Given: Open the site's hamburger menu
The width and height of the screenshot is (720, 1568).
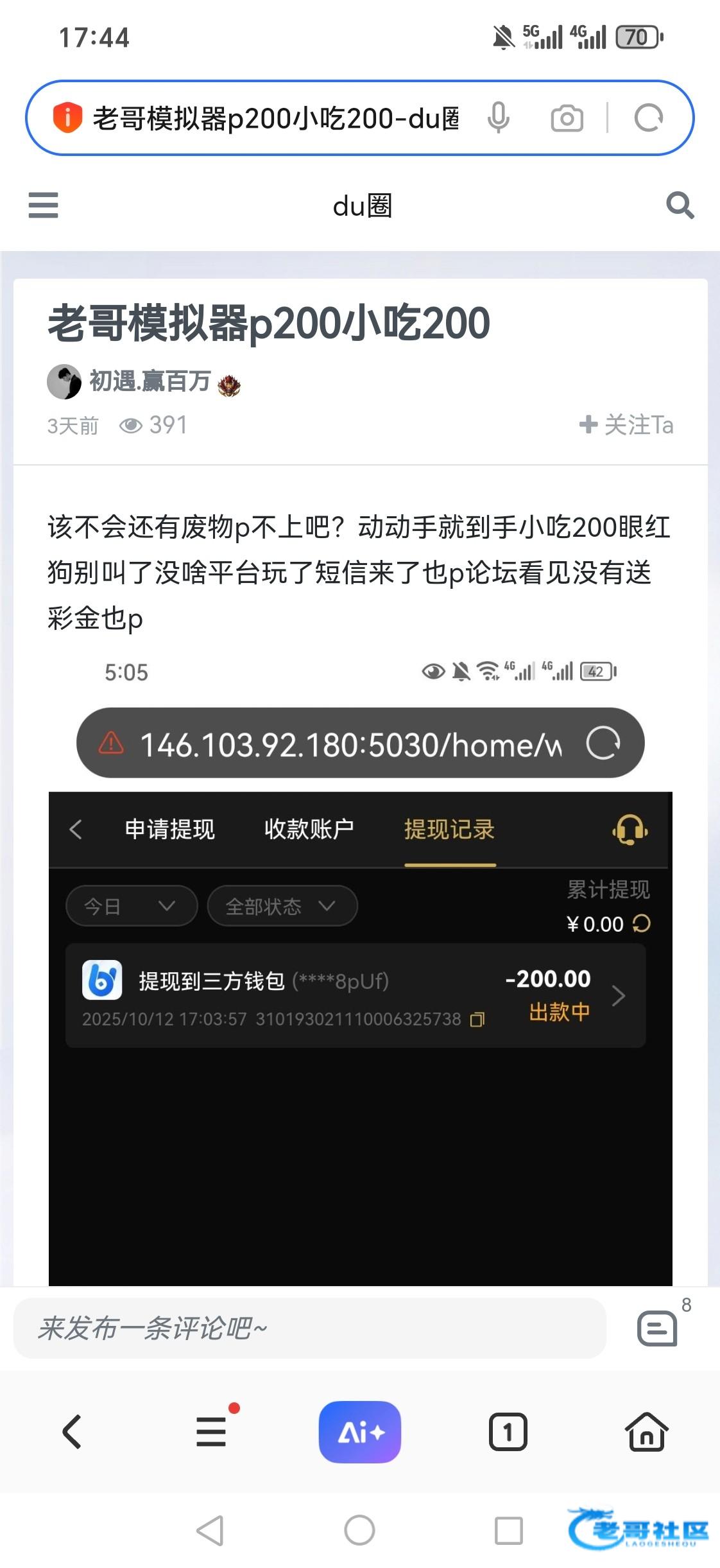Looking at the screenshot, I should (43, 205).
